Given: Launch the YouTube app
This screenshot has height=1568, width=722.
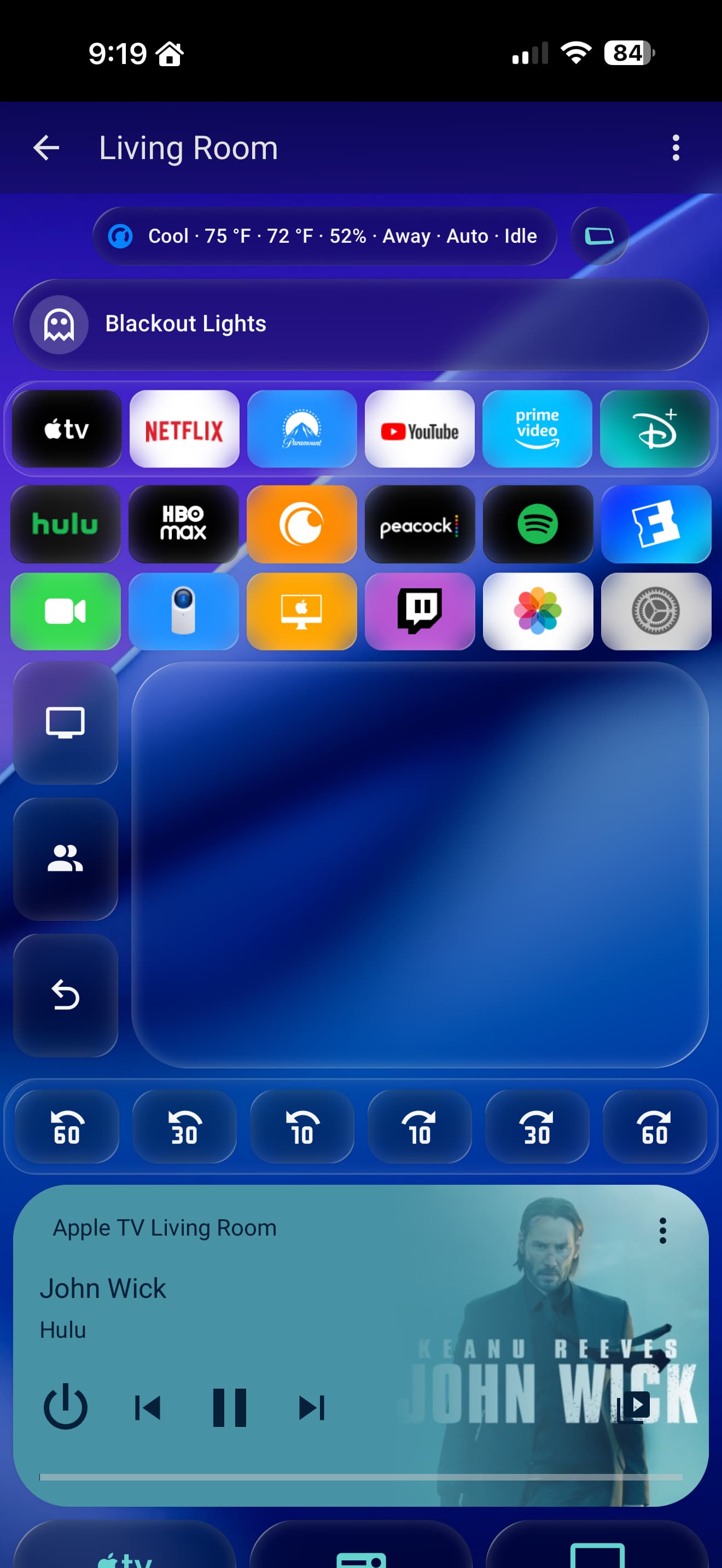Looking at the screenshot, I should point(420,430).
